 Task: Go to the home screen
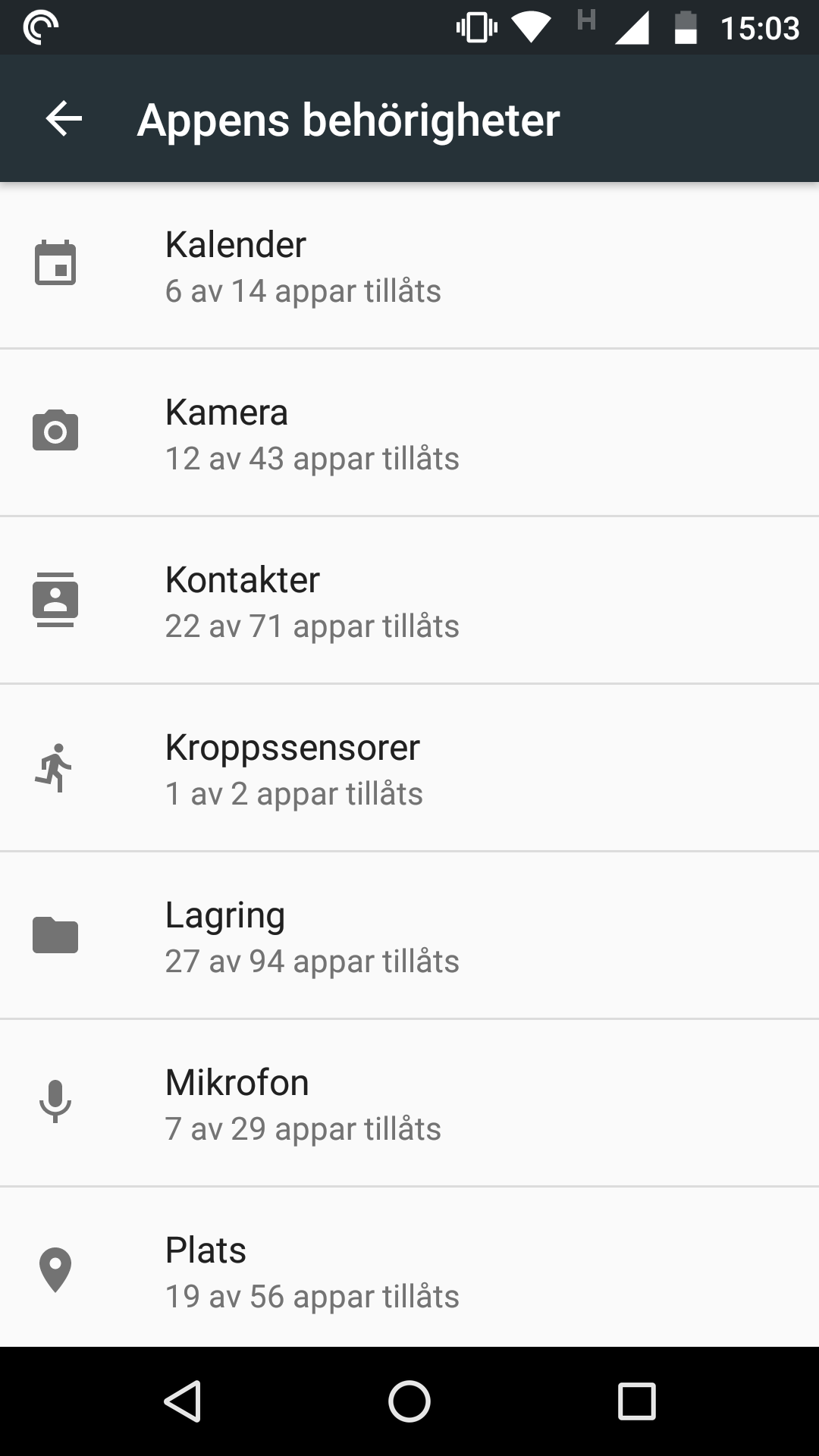point(409,1401)
